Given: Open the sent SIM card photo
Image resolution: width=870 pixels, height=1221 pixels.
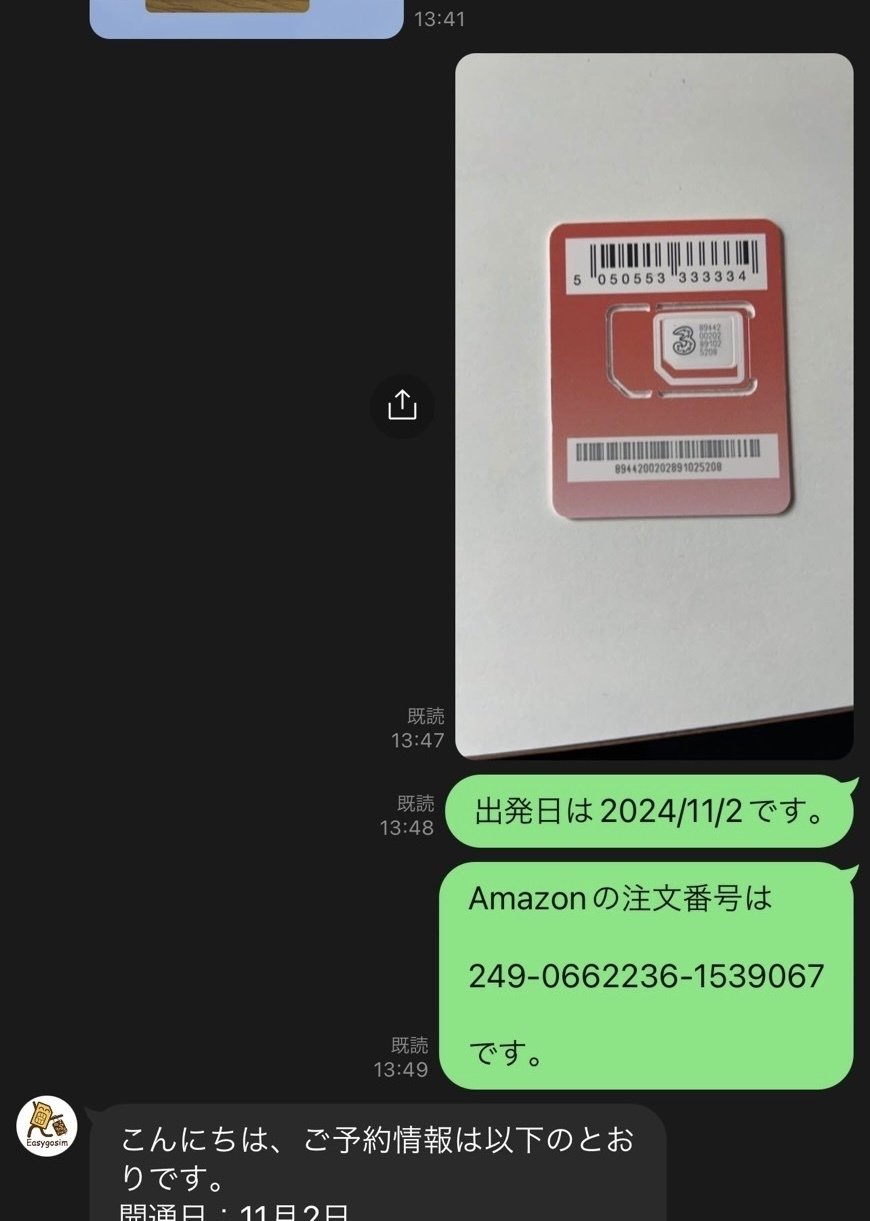Looking at the screenshot, I should pos(654,405).
